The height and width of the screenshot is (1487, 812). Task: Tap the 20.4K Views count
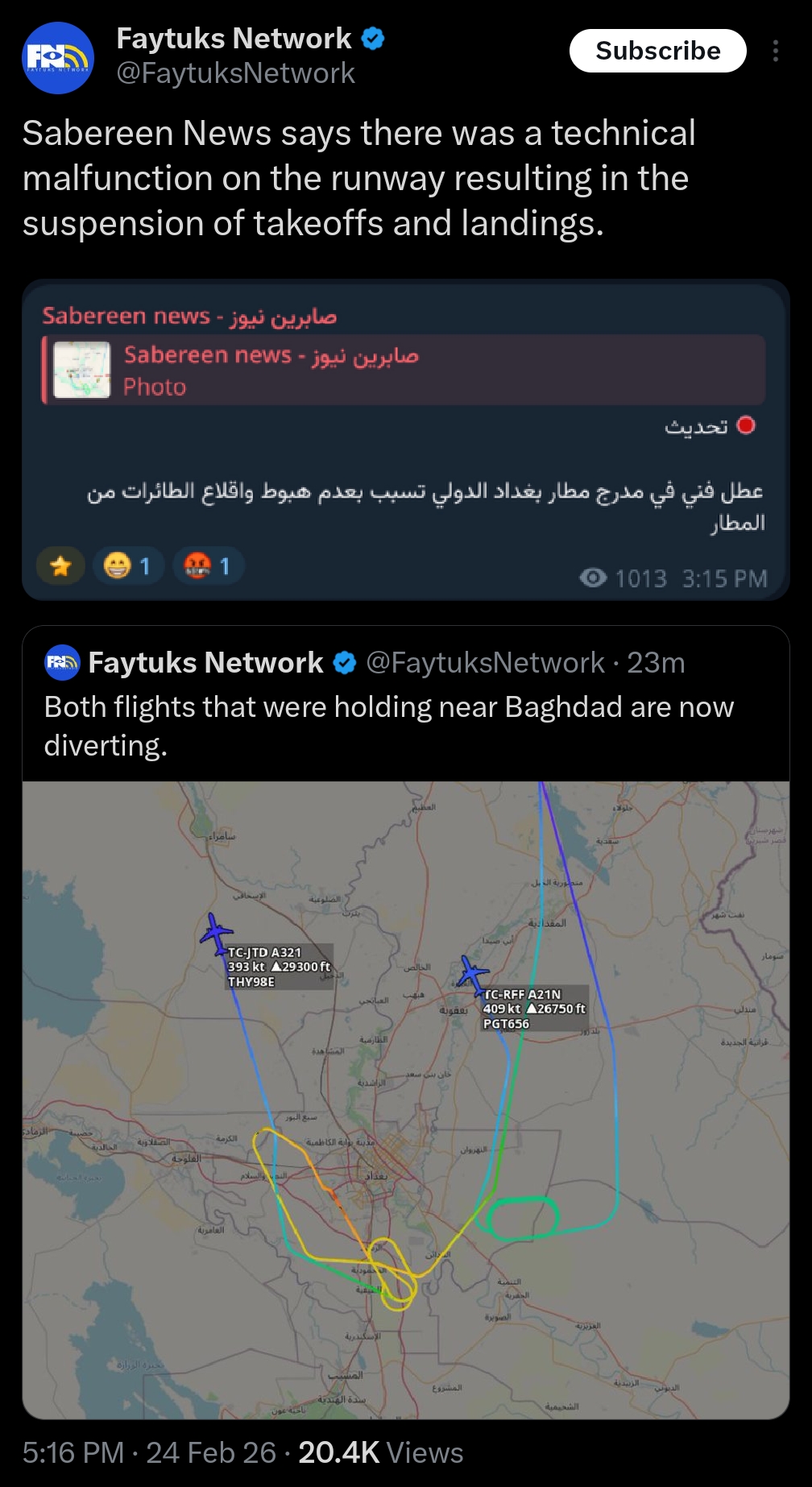(x=380, y=1452)
